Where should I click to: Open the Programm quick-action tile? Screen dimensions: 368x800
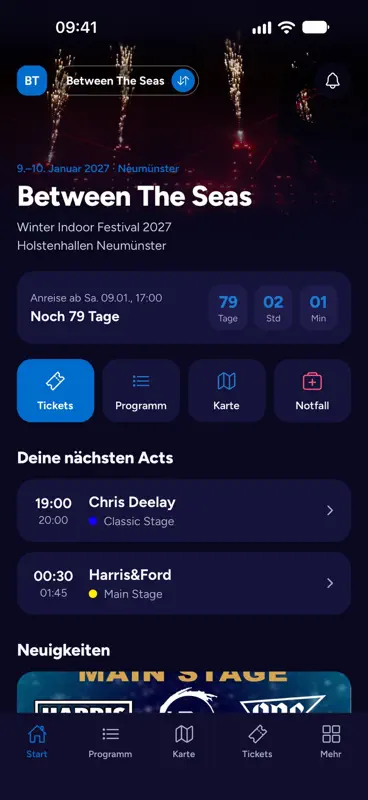[141, 391]
